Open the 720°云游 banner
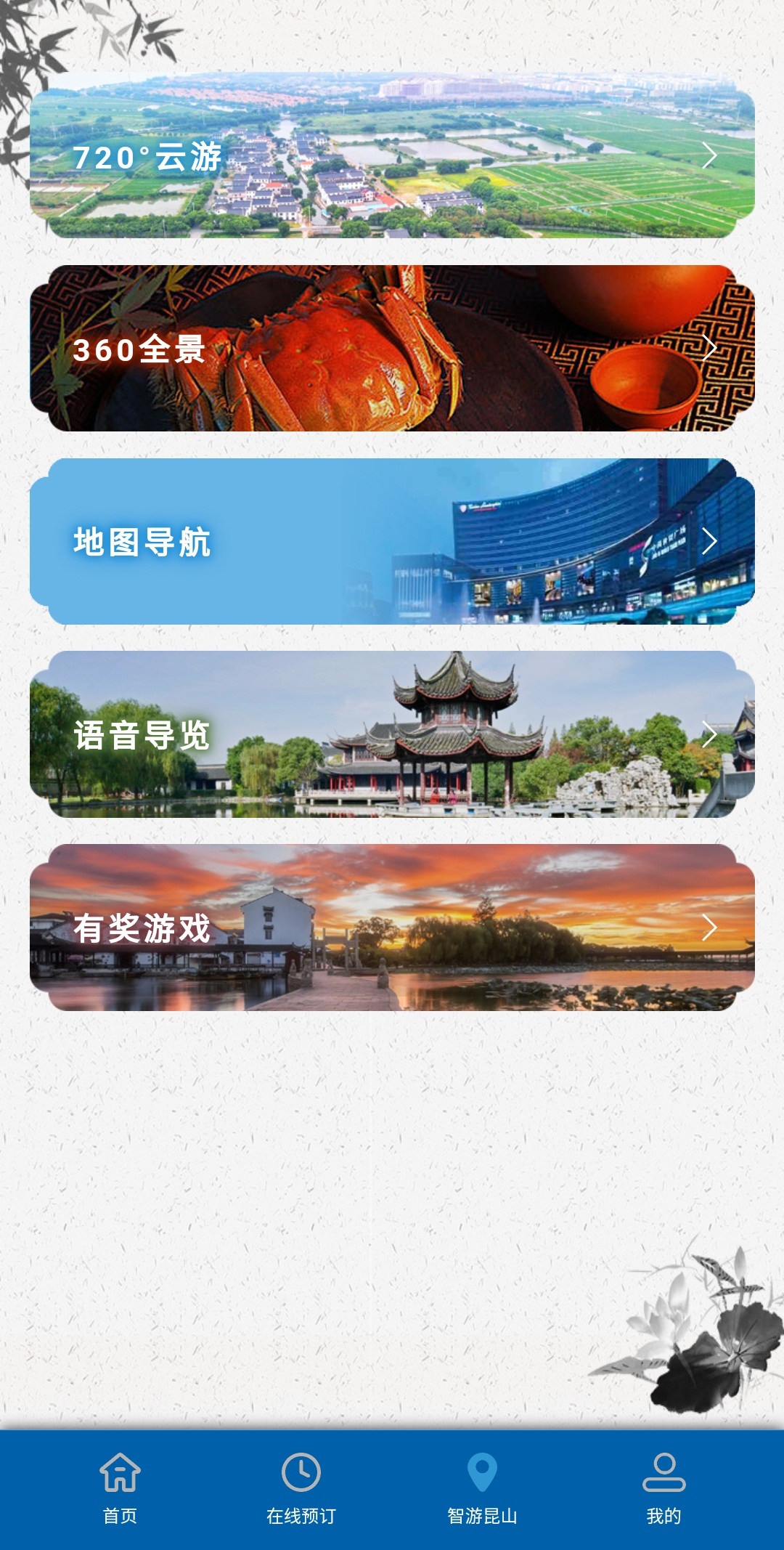This screenshot has height=1550, width=784. [x=392, y=155]
